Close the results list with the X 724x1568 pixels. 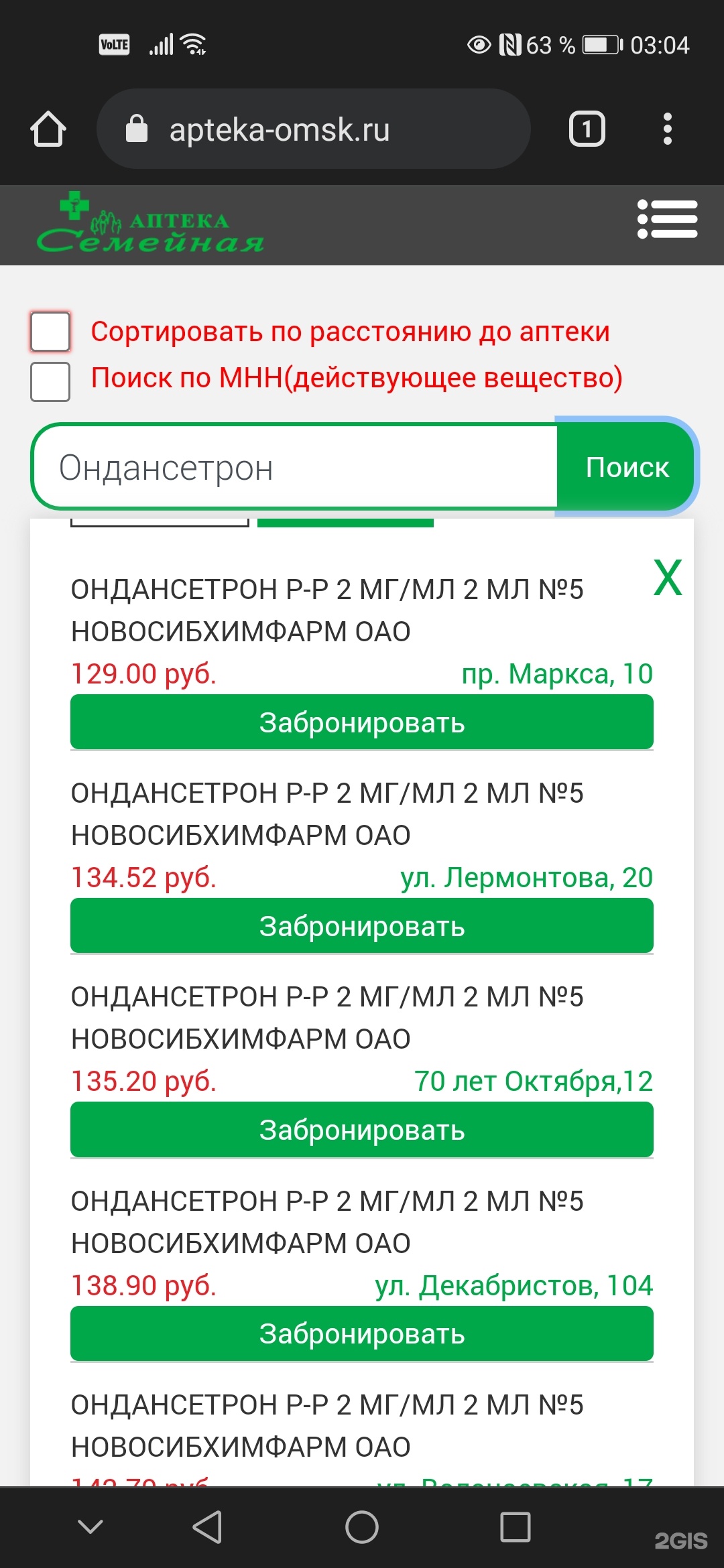click(668, 578)
